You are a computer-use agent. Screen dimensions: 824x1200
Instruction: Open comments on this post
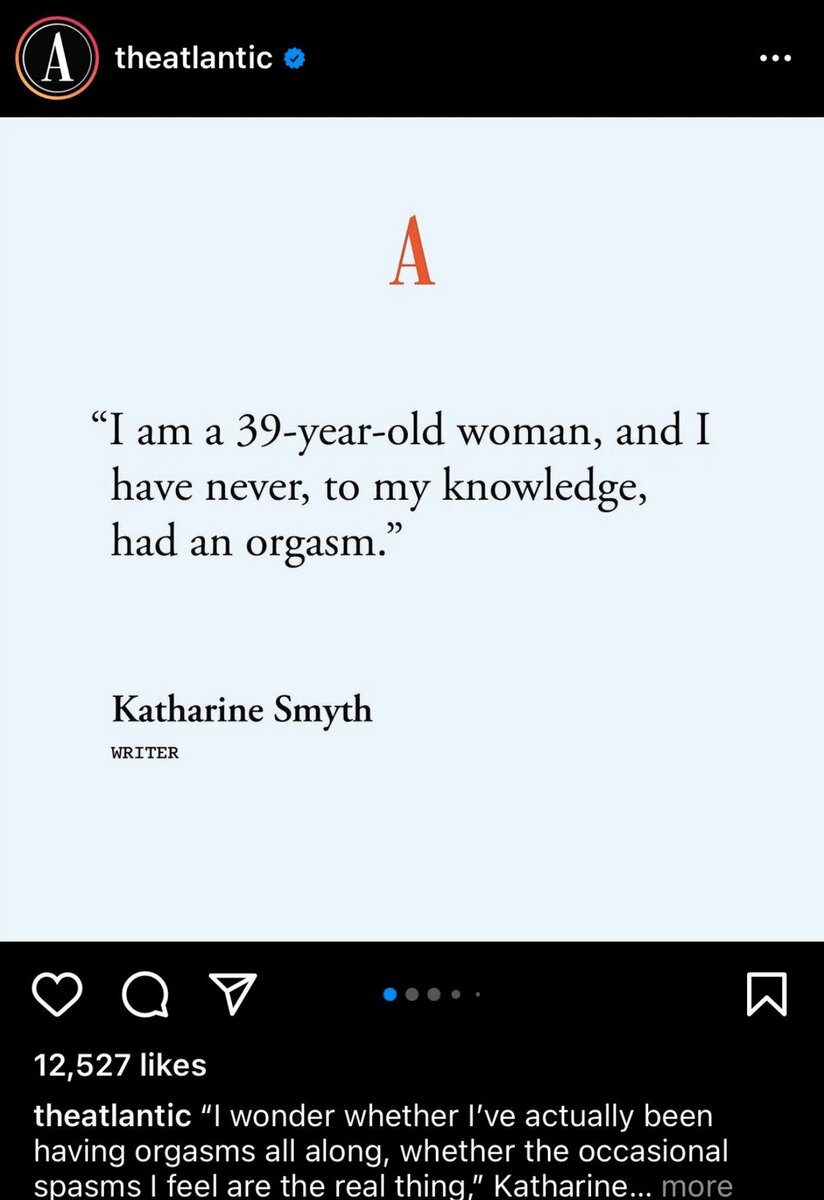(x=146, y=994)
